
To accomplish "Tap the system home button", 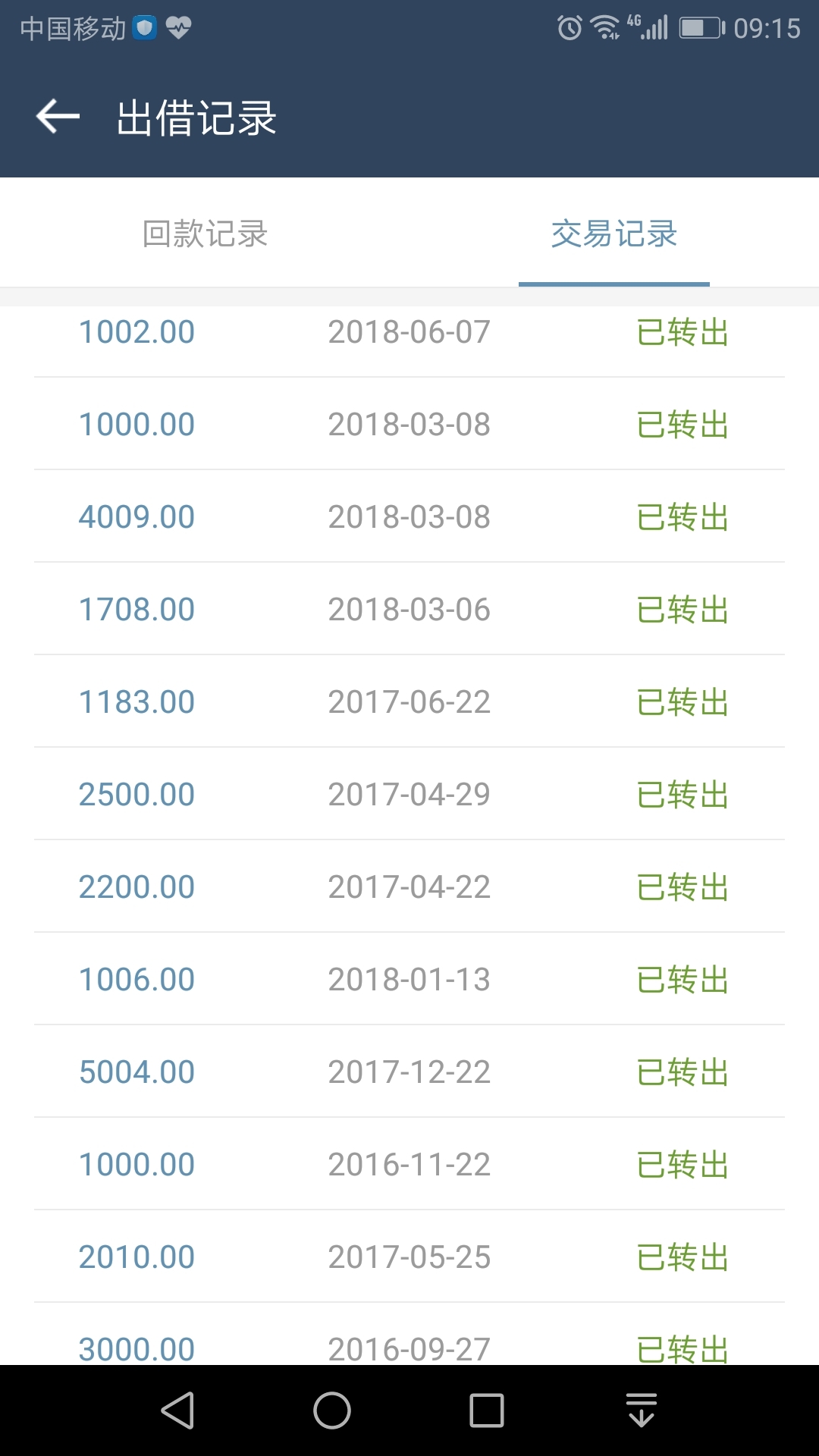I will tap(332, 1410).
